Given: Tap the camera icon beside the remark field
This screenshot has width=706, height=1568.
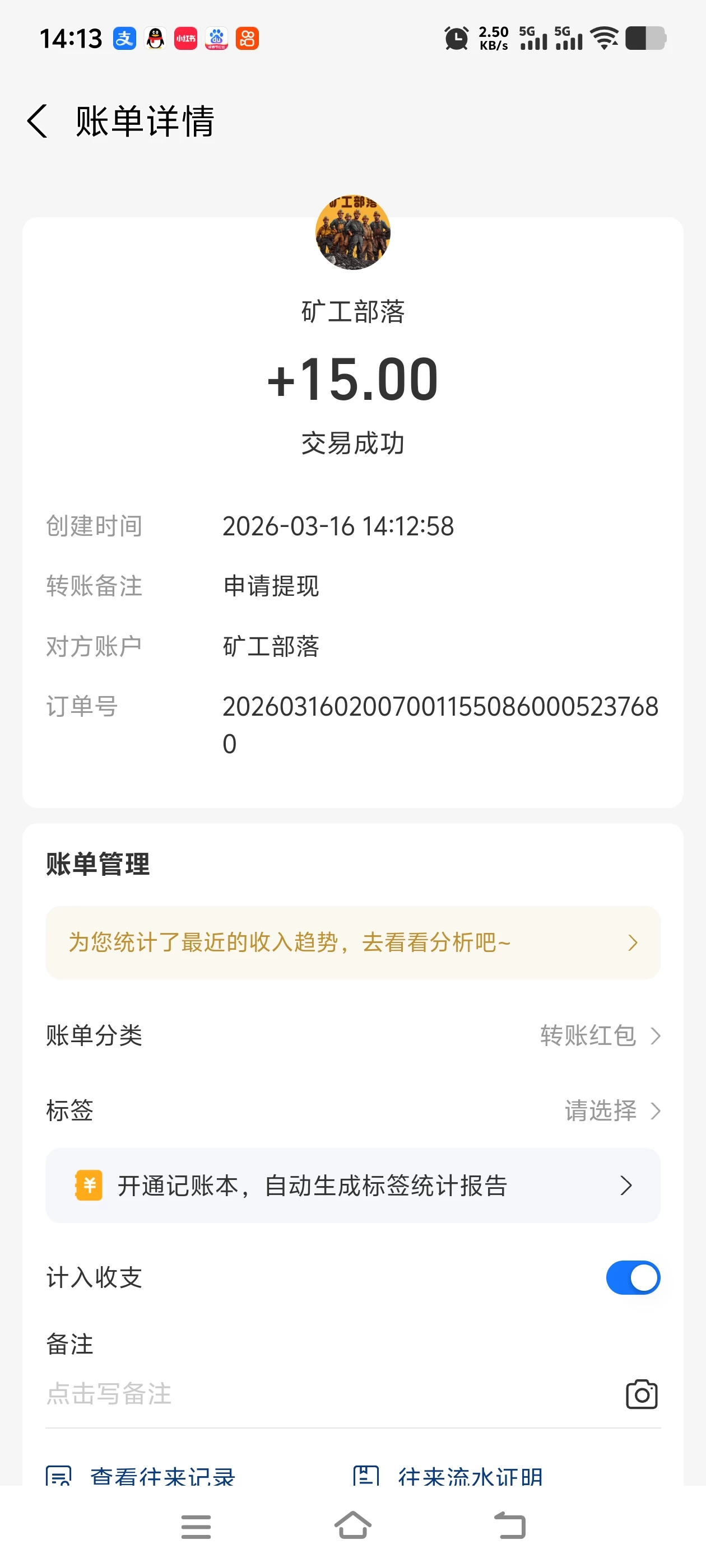Looking at the screenshot, I should [x=641, y=1396].
